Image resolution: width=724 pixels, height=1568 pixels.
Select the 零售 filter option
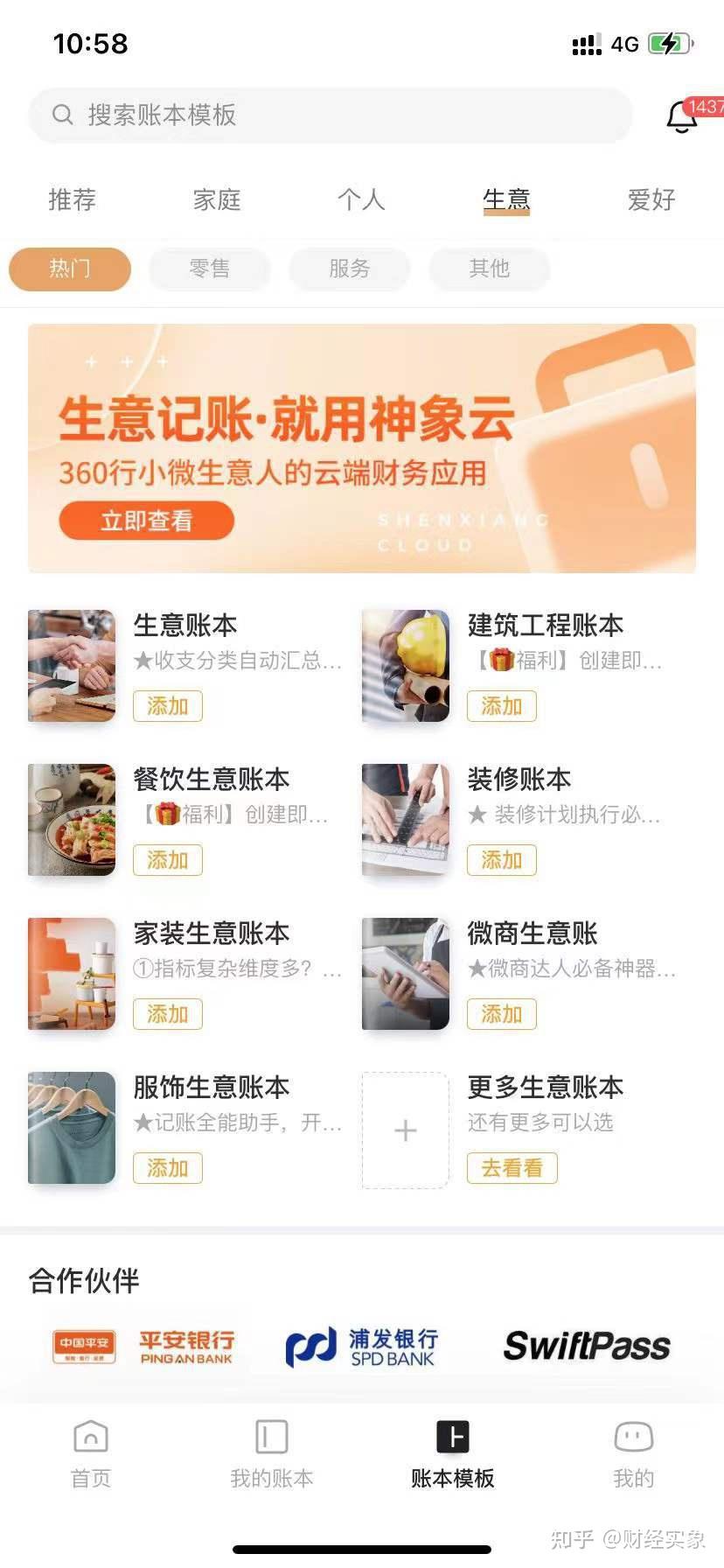(209, 269)
